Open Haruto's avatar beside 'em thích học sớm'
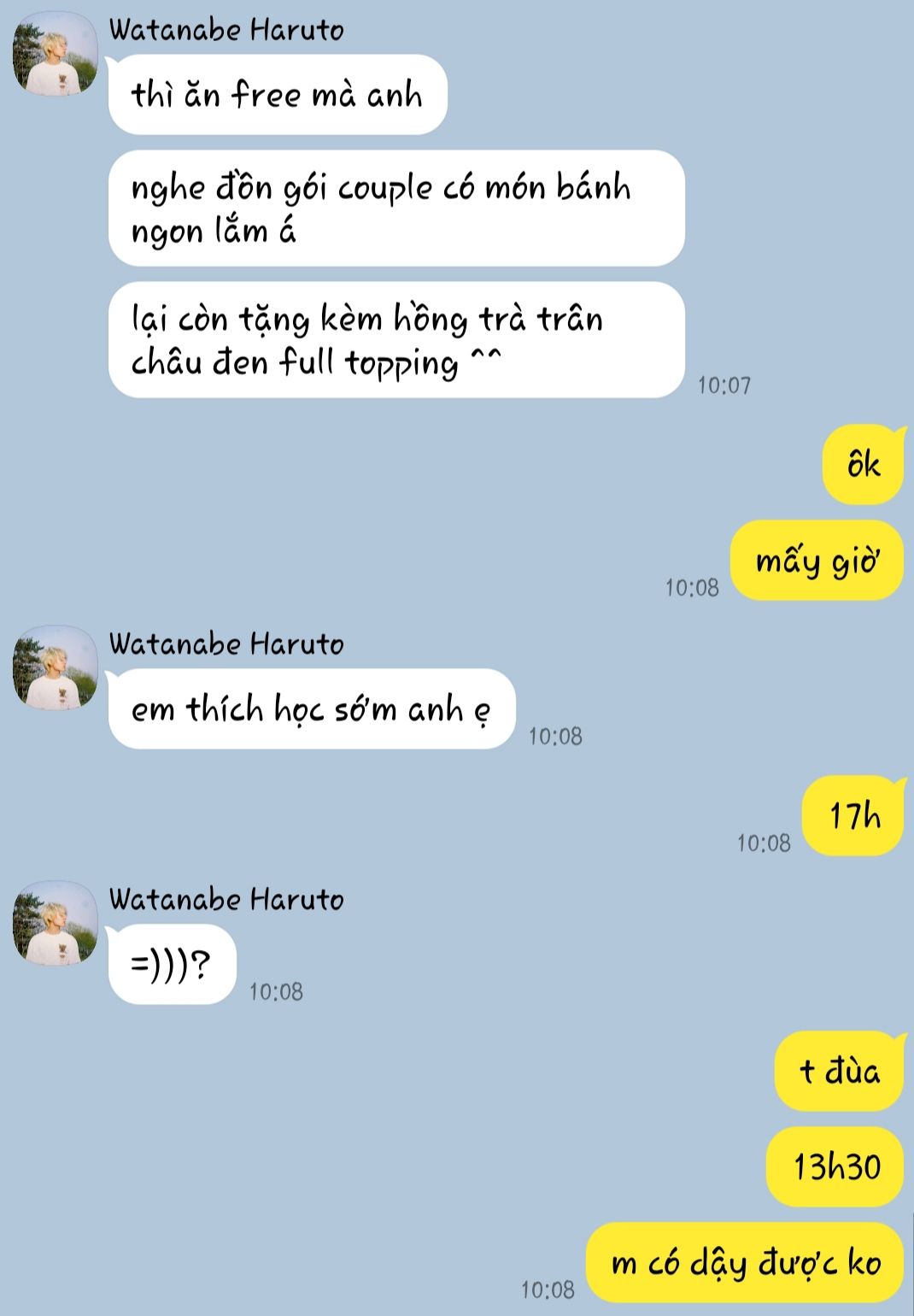This screenshot has height=1316, width=914. [x=55, y=667]
